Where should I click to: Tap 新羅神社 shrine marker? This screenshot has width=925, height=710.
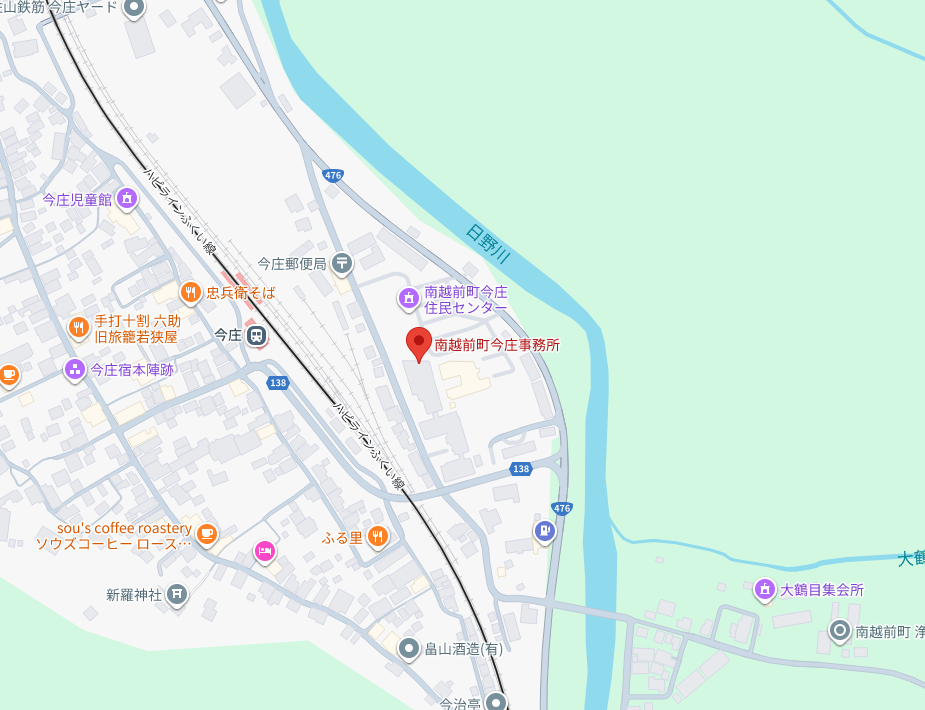point(177,594)
